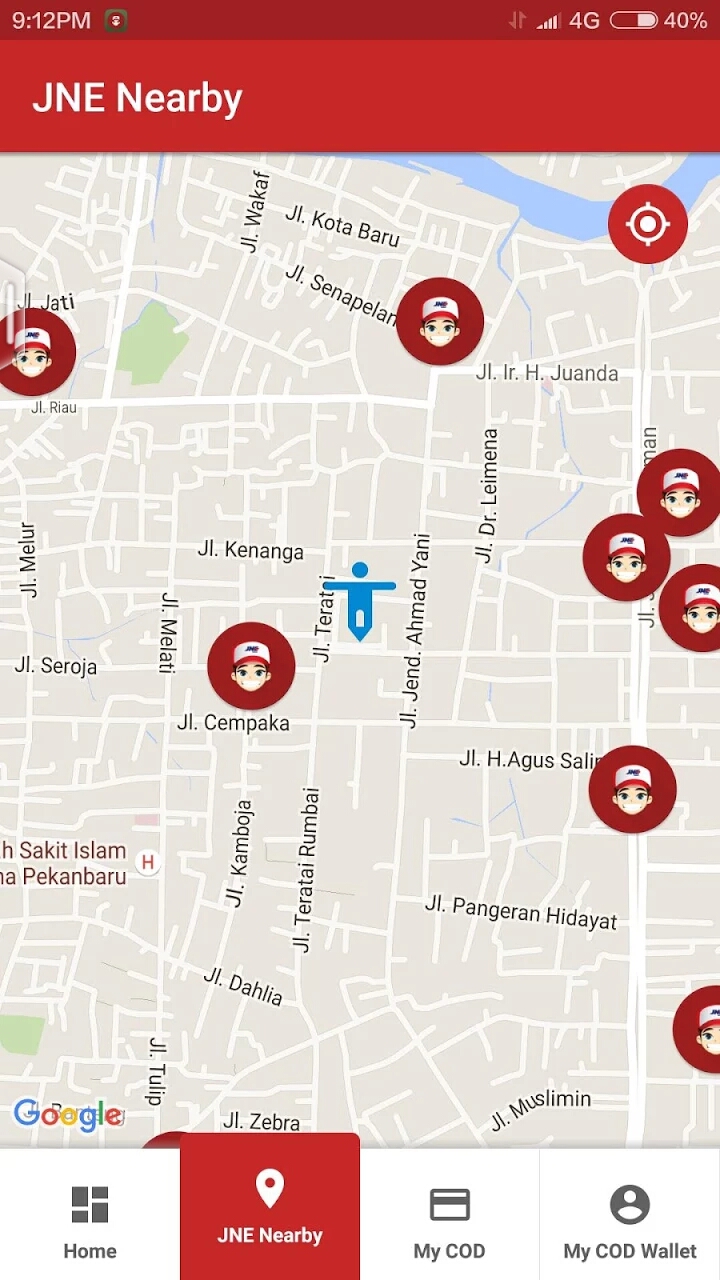
Task: Center map on my current location
Action: 647,224
